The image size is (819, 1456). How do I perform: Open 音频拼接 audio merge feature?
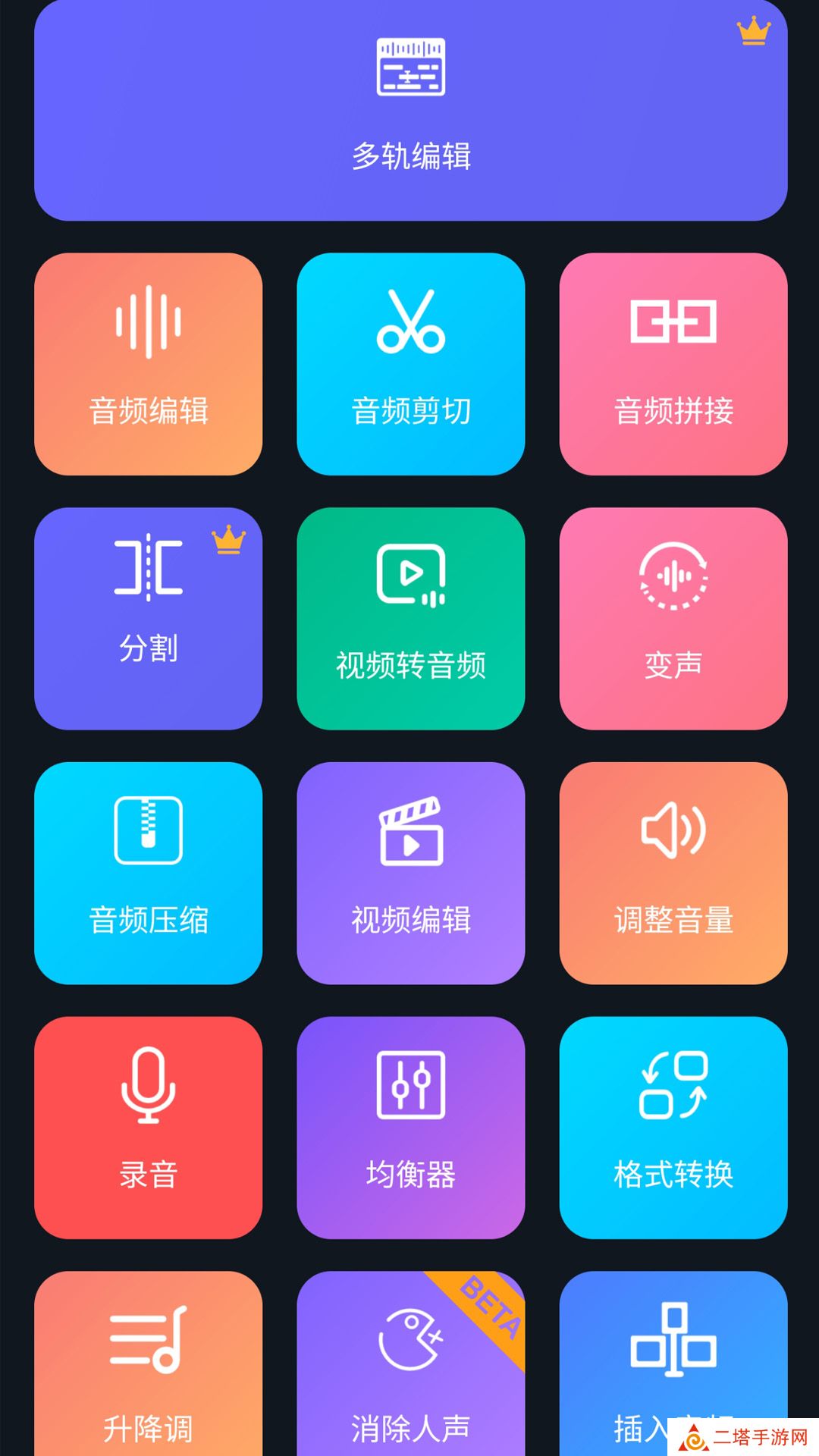pos(673,364)
